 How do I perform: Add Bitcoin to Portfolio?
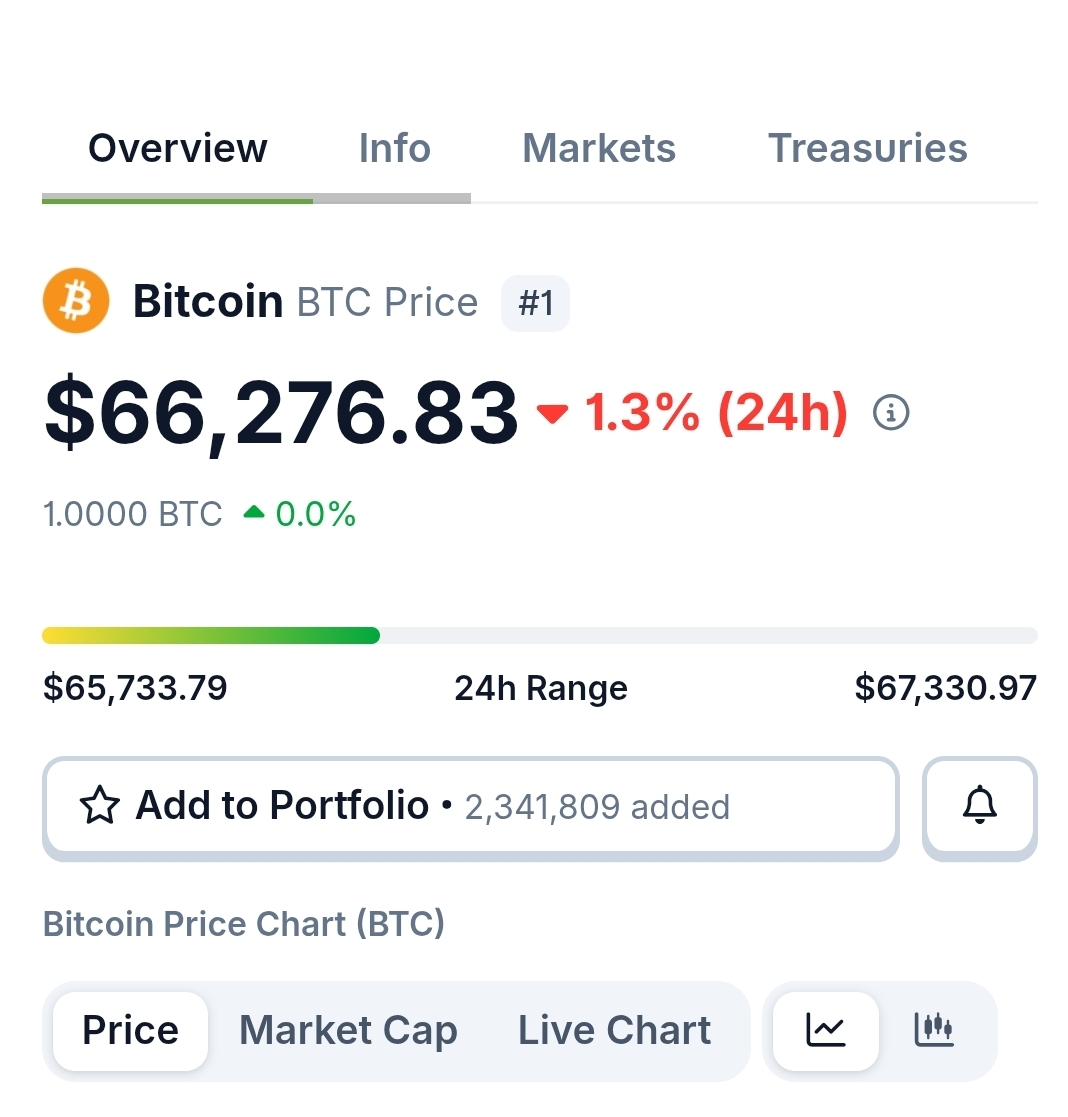point(470,806)
